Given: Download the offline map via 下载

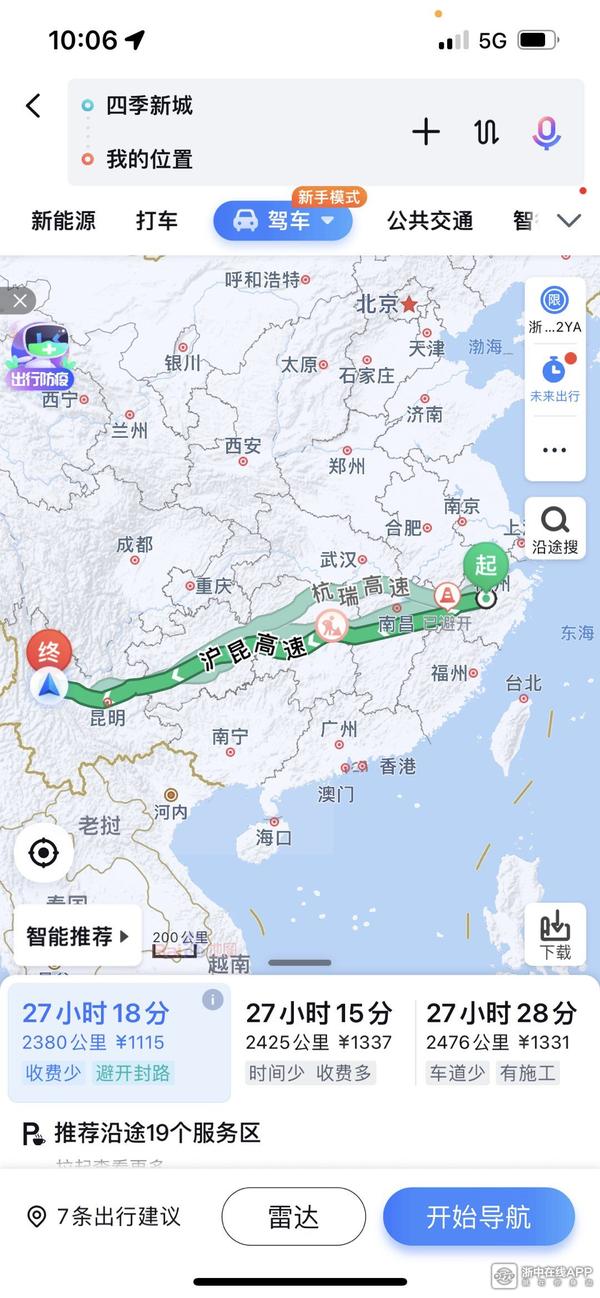Looking at the screenshot, I should tap(554, 935).
